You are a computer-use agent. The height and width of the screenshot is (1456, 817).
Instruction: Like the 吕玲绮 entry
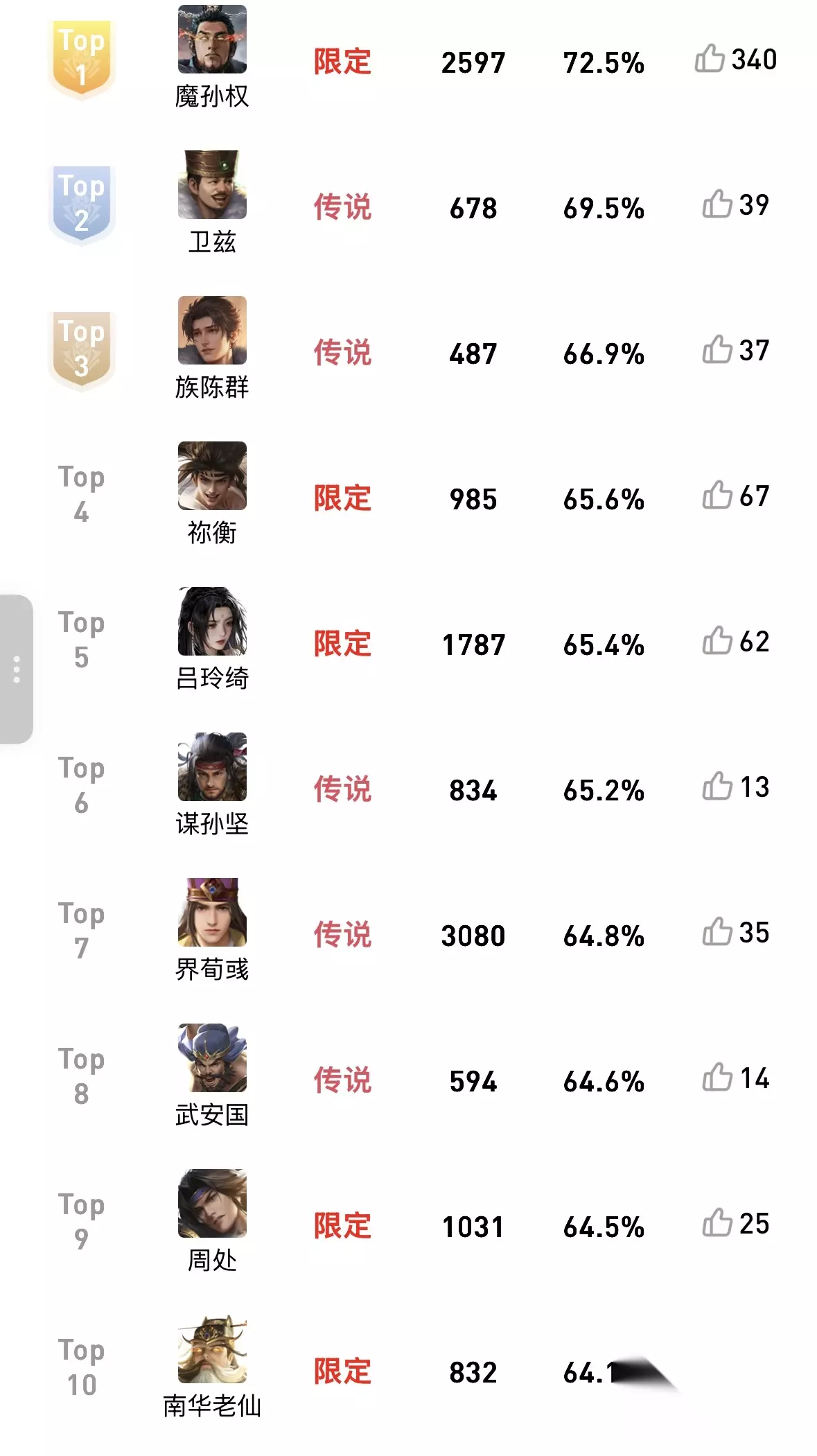717,641
